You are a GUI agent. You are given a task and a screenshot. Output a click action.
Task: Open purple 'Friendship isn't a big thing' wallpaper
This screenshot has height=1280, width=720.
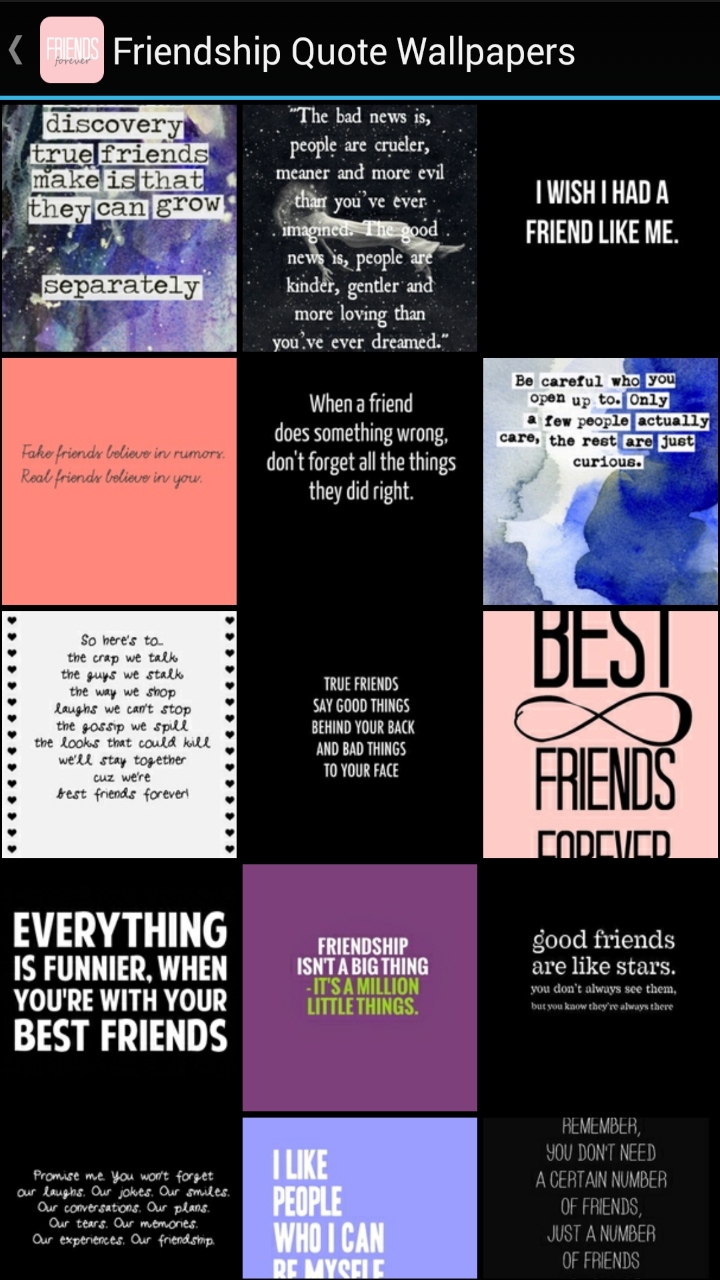359,987
